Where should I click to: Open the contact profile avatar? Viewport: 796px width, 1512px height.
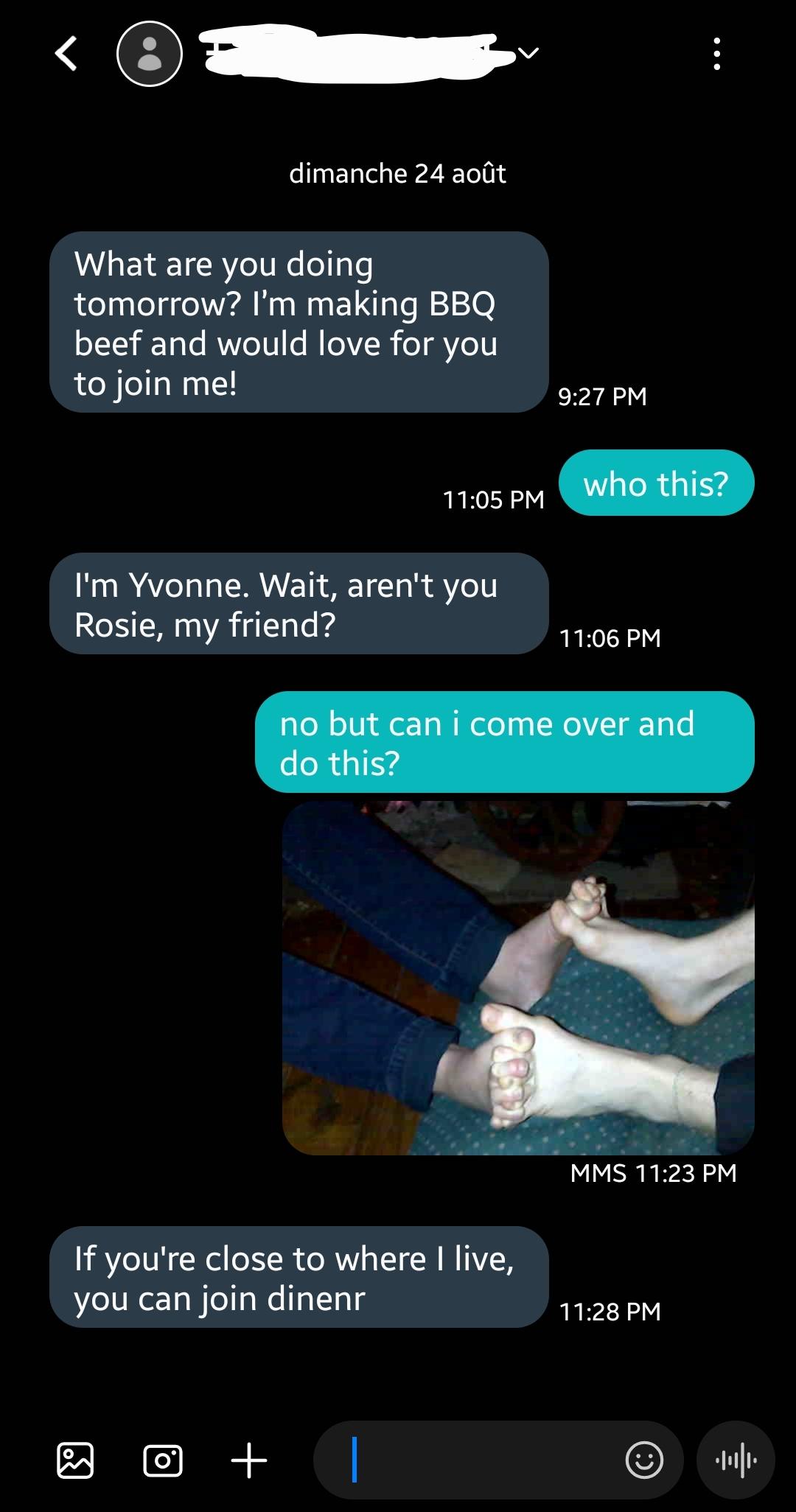click(x=150, y=54)
